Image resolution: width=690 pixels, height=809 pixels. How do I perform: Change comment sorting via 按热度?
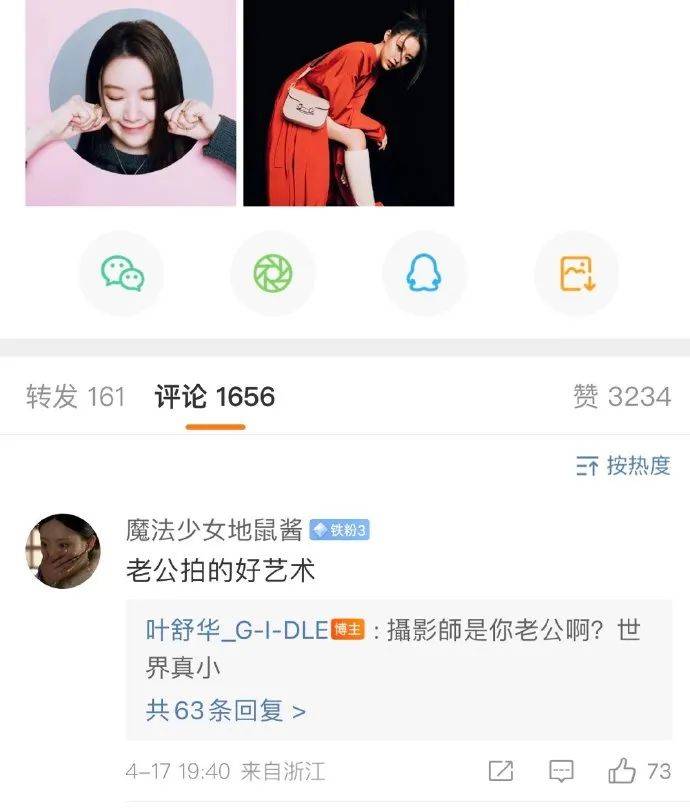tap(623, 465)
